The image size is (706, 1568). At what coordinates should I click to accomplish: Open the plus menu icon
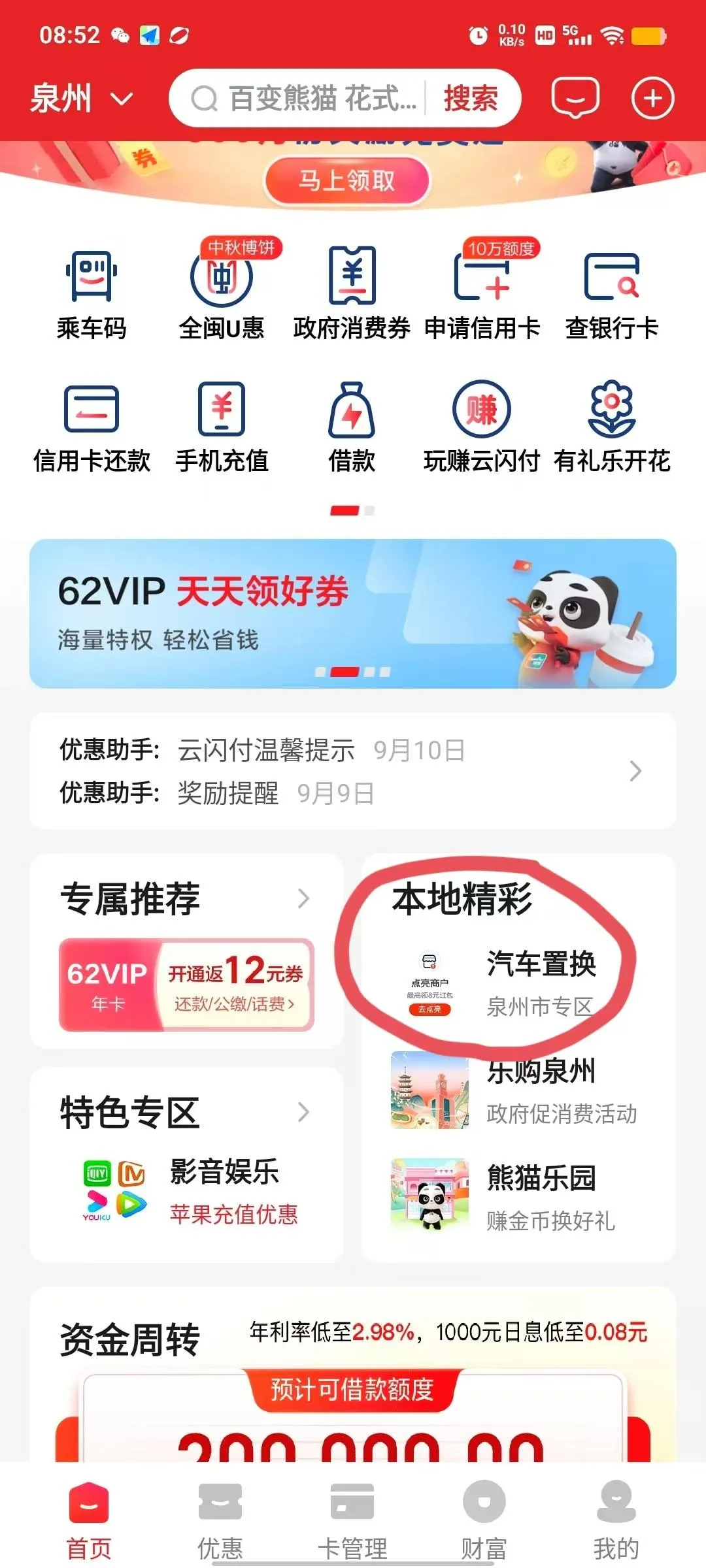pos(652,98)
